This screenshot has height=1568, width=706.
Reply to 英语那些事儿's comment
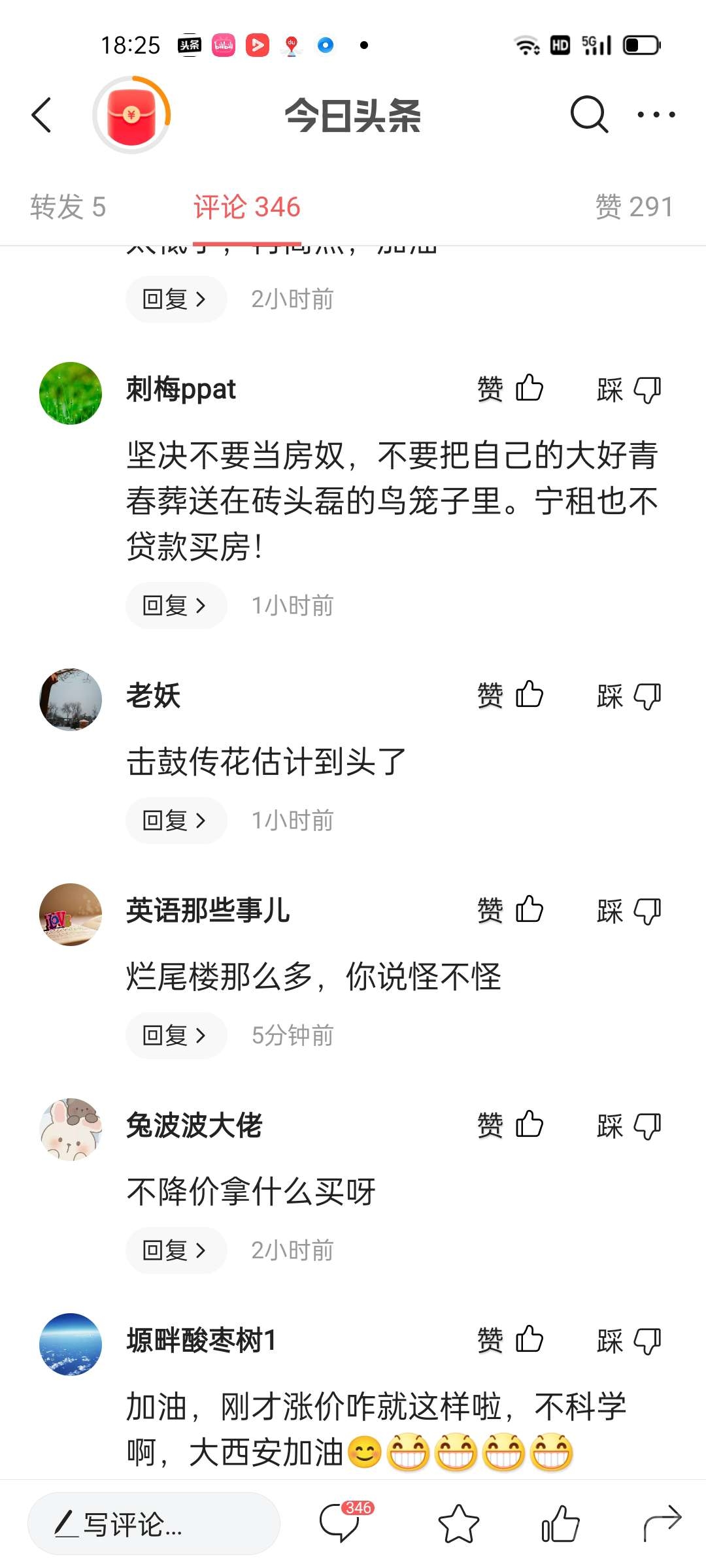pos(175,1036)
